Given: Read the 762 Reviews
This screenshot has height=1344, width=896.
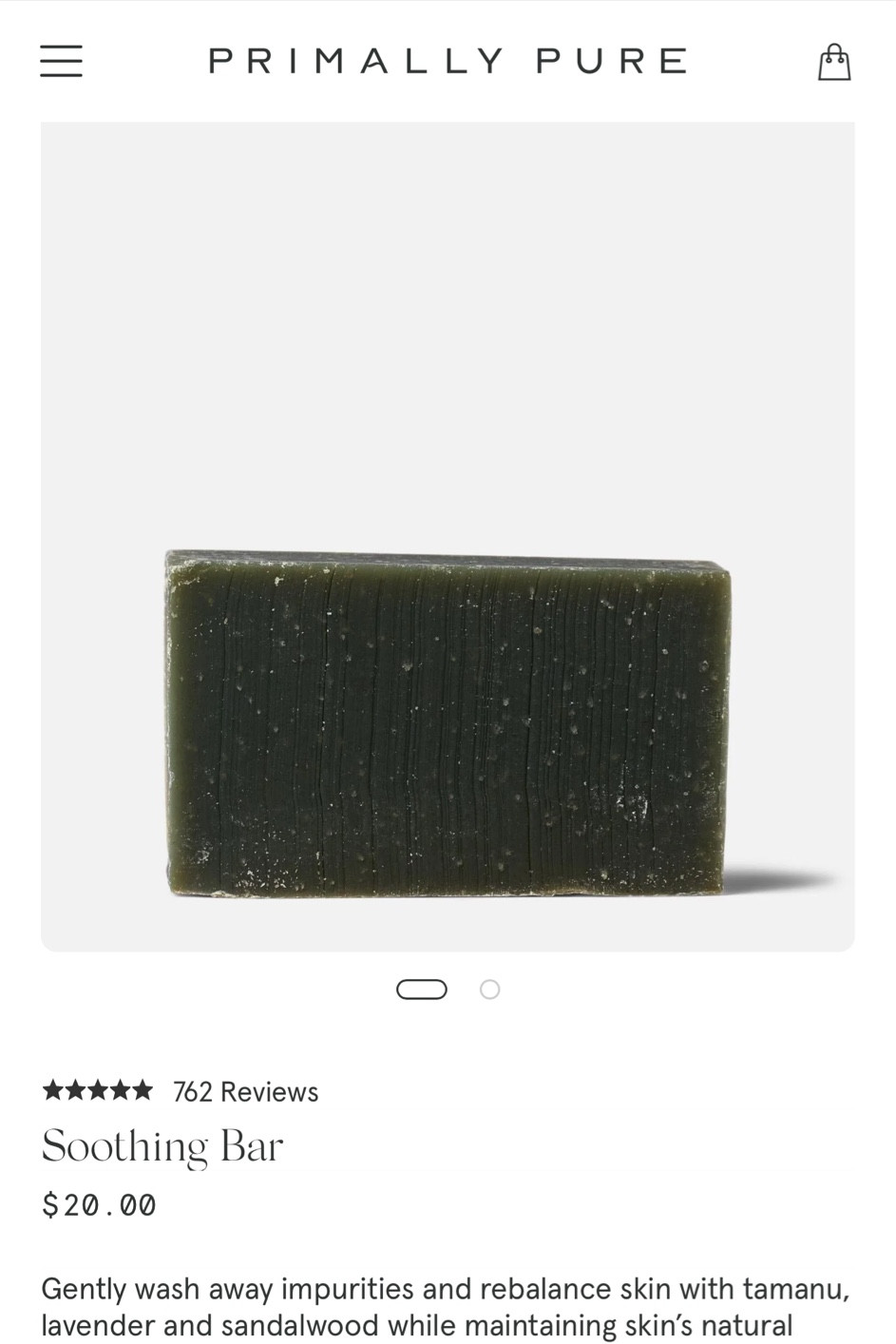Looking at the screenshot, I should 245,1092.
